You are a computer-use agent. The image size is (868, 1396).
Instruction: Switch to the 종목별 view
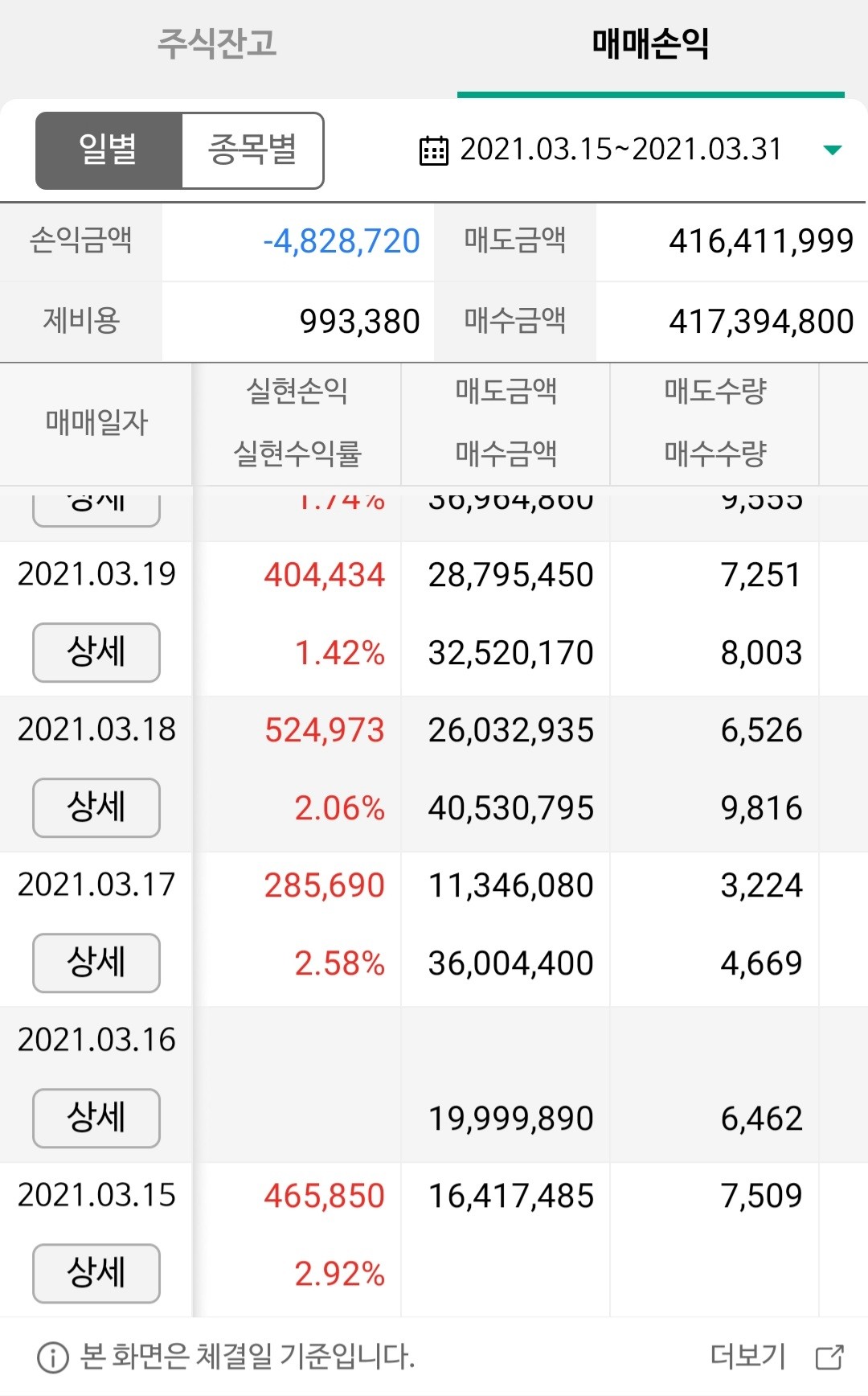pyautogui.click(x=252, y=150)
